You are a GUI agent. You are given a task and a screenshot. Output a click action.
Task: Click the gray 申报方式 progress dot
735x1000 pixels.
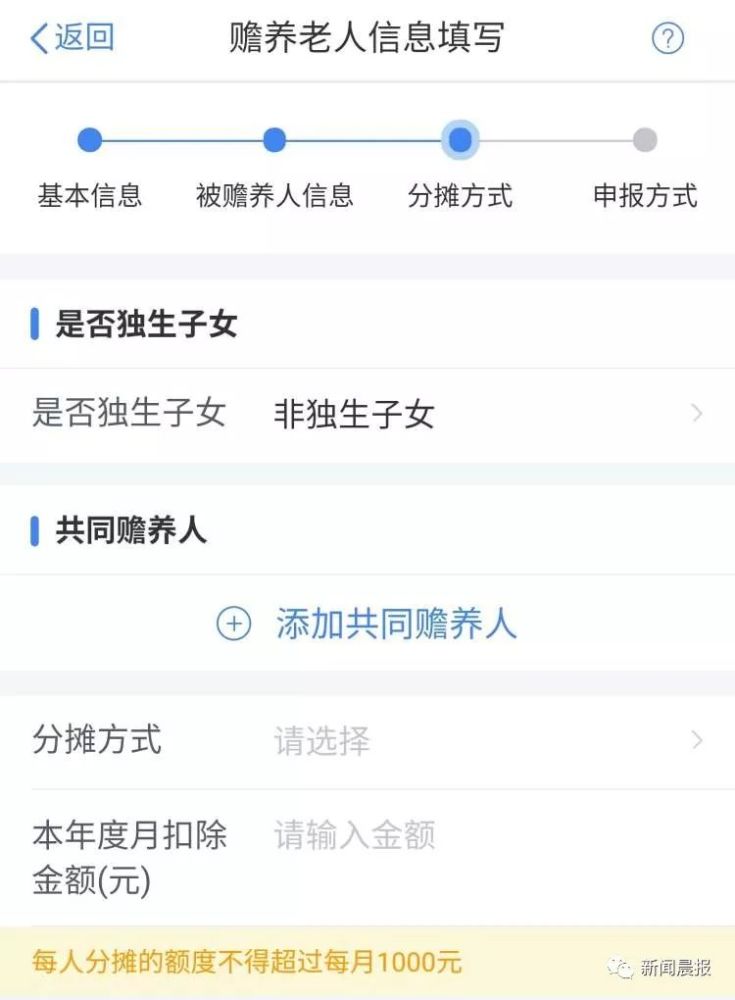click(x=643, y=140)
